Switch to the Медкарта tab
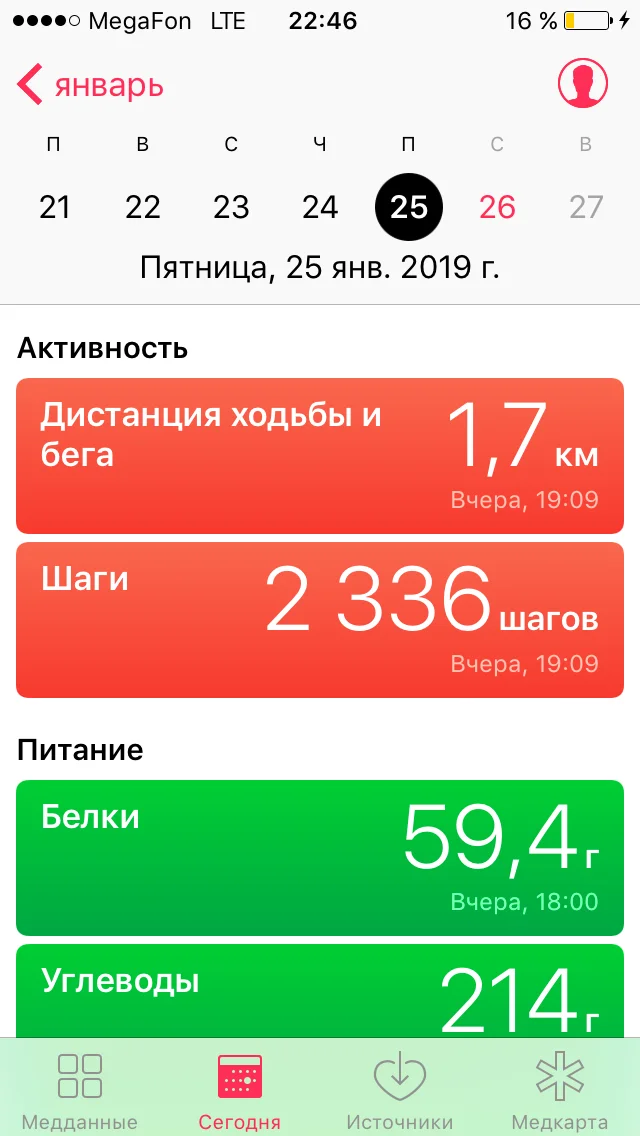Image resolution: width=640 pixels, height=1136 pixels. point(560,1090)
